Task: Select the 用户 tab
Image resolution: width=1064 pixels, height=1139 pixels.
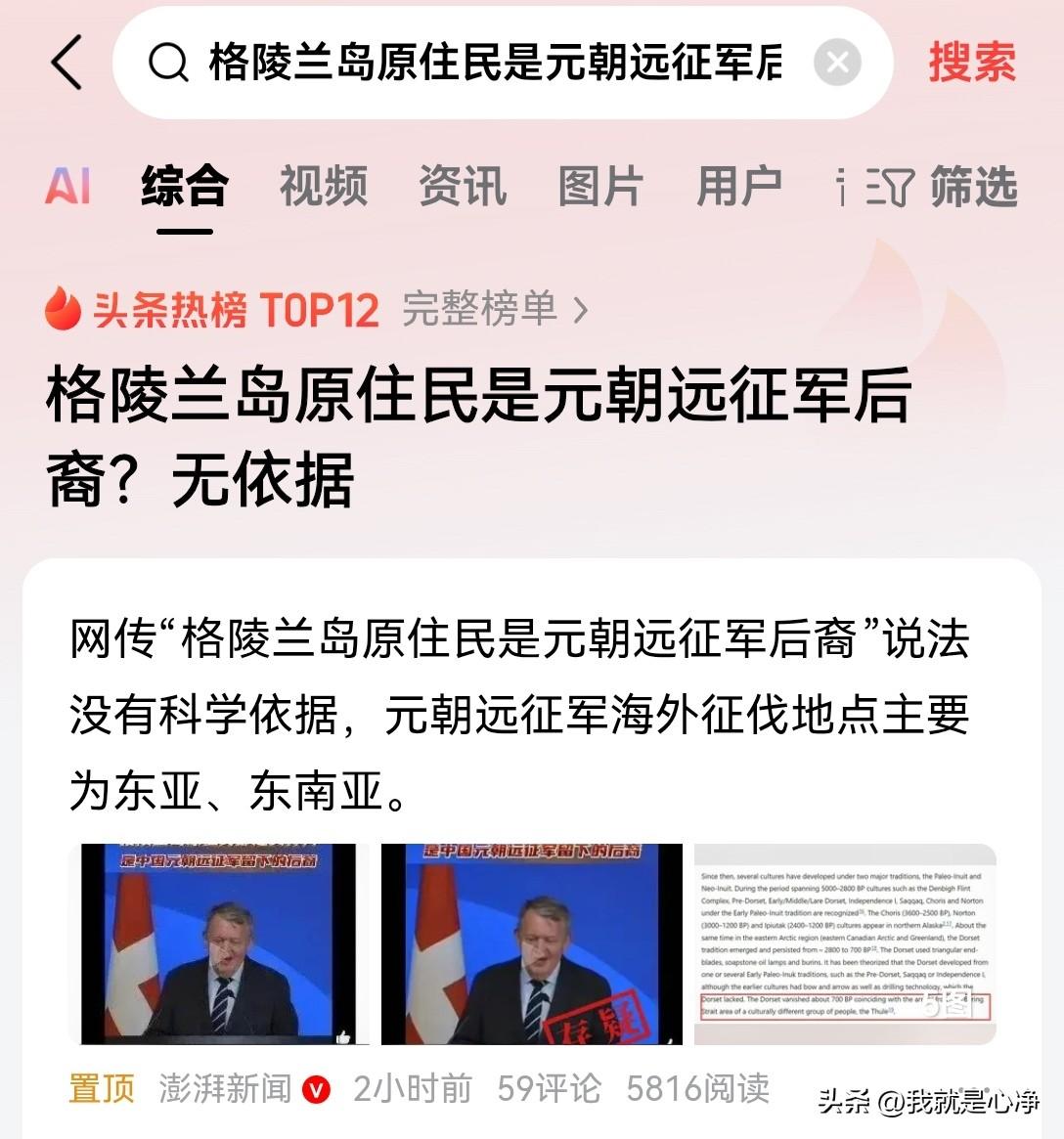Action: point(740,187)
